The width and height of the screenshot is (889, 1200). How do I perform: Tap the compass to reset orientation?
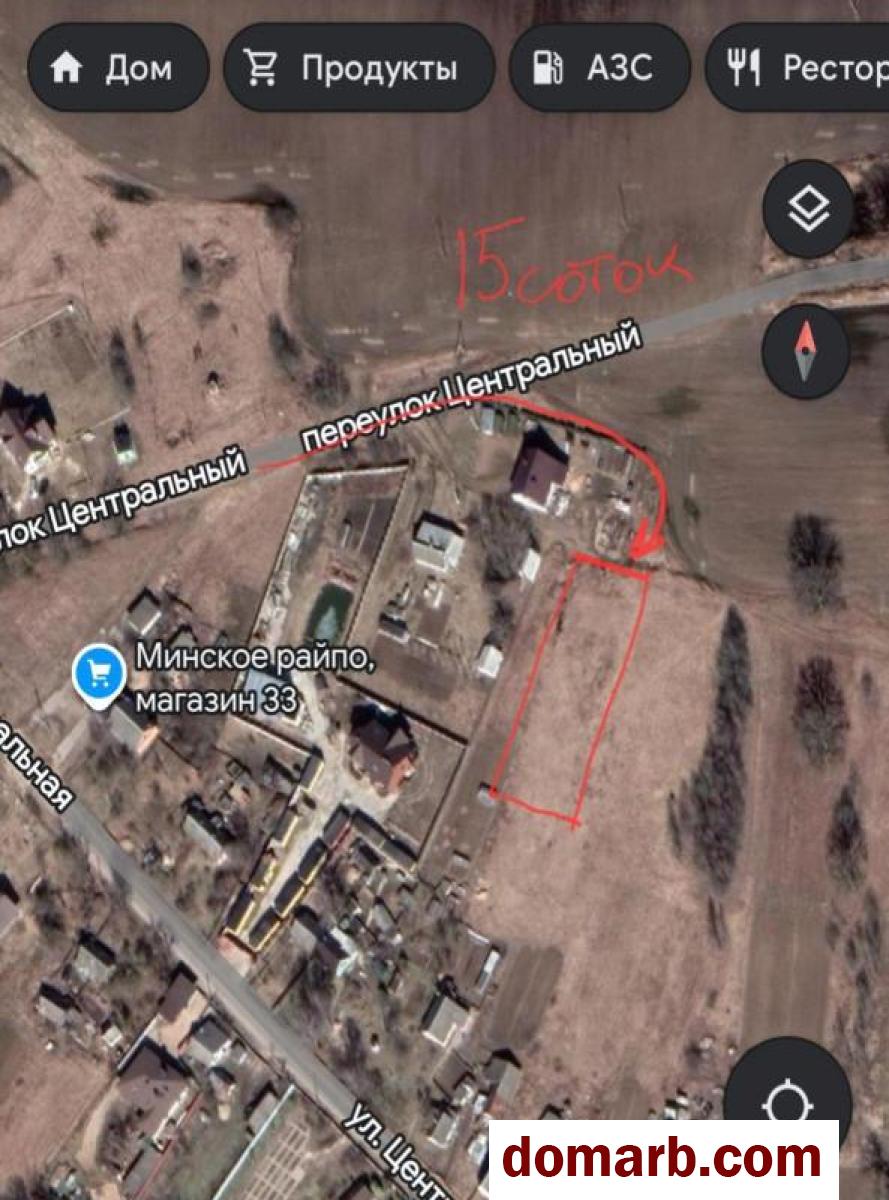click(806, 352)
